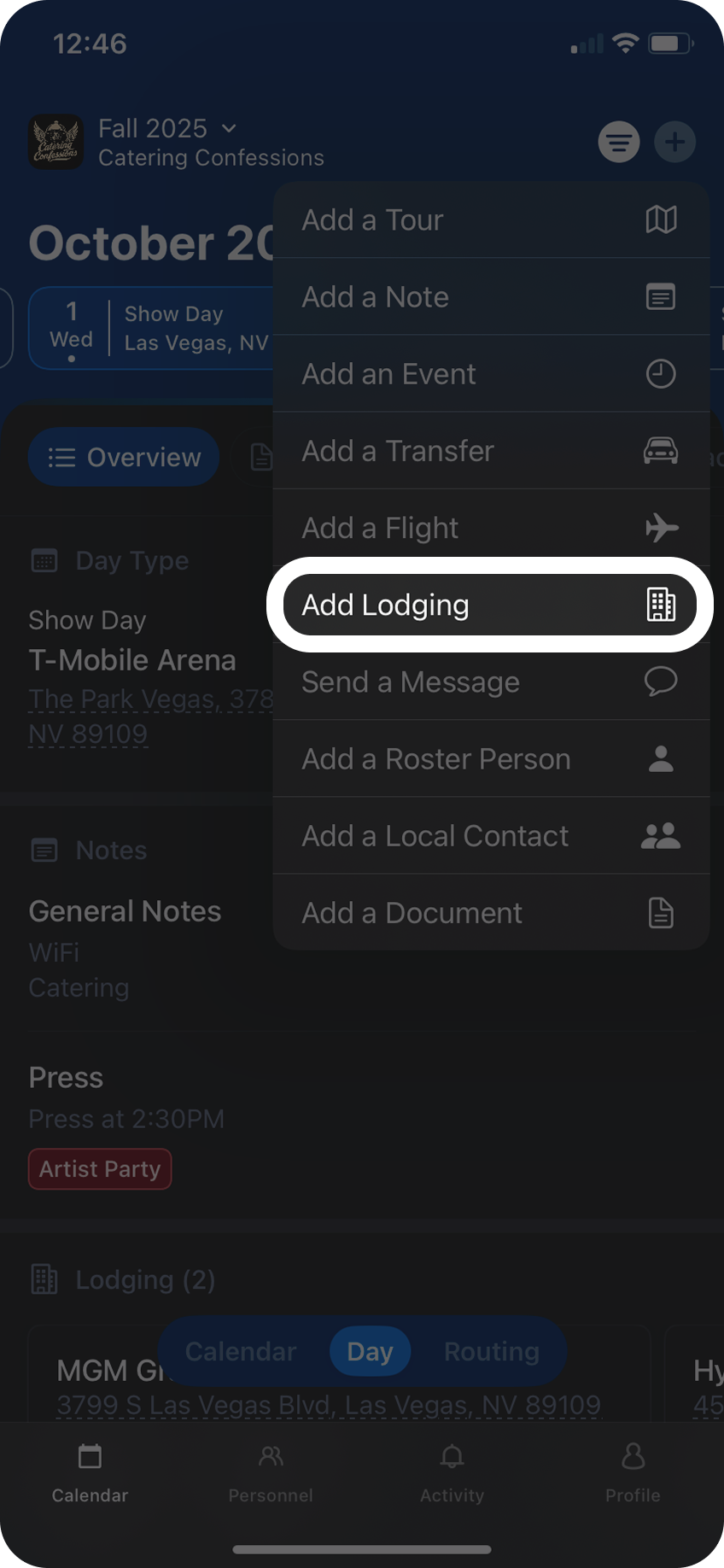Open the filter icon
Viewport: 724px width, 1568px height.
click(619, 142)
